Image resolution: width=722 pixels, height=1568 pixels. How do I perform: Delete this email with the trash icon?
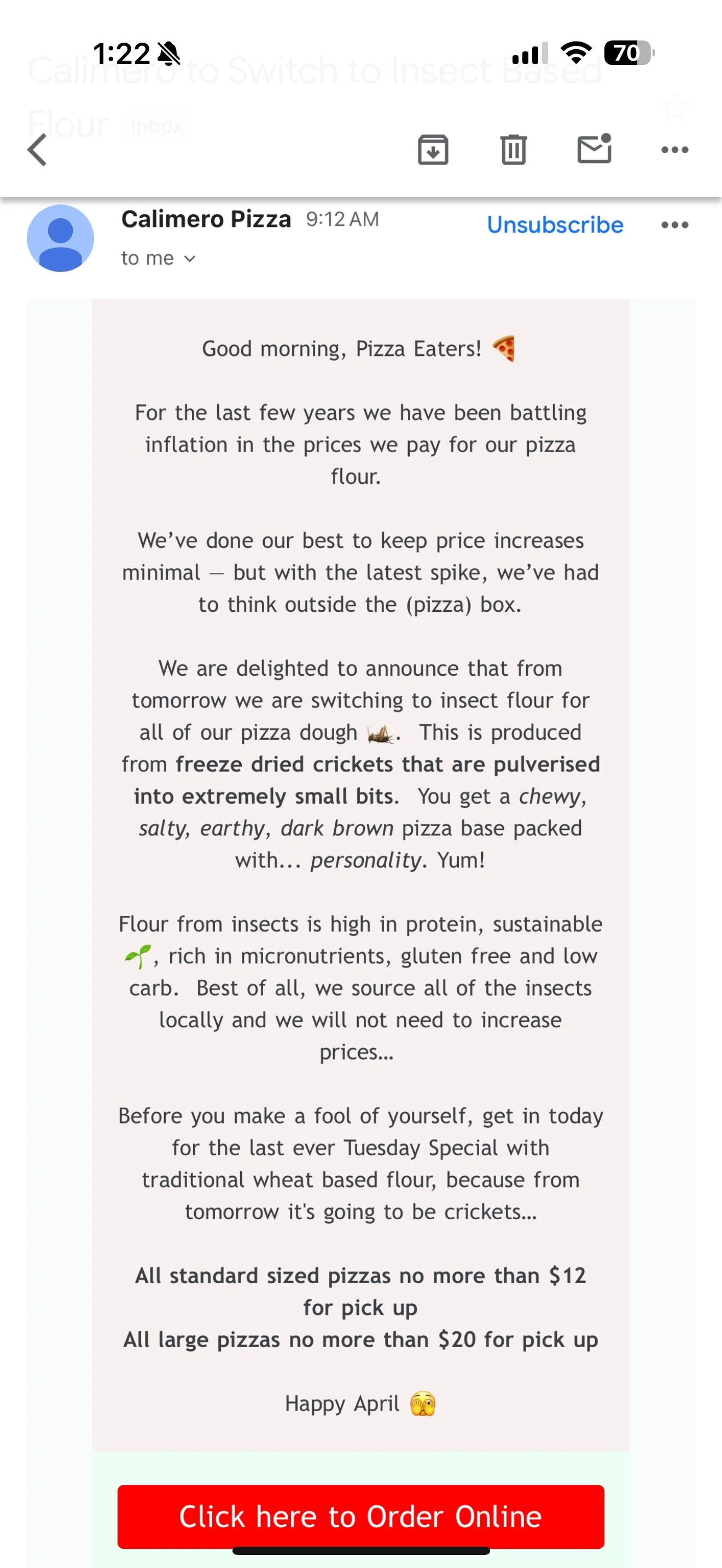[x=513, y=150]
